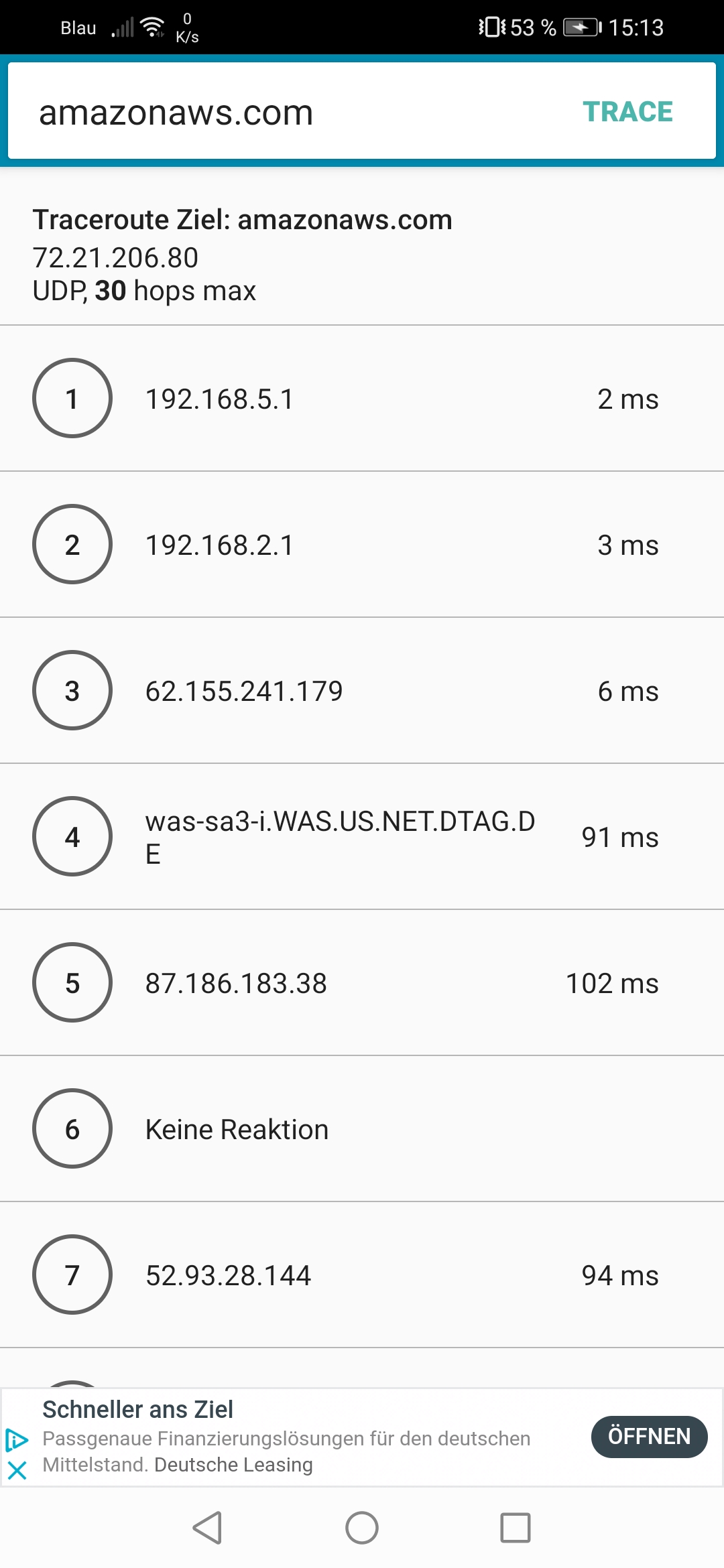This screenshot has width=724, height=1568.
Task: Open hop 3 entry 62.155.241.179
Action: (362, 691)
